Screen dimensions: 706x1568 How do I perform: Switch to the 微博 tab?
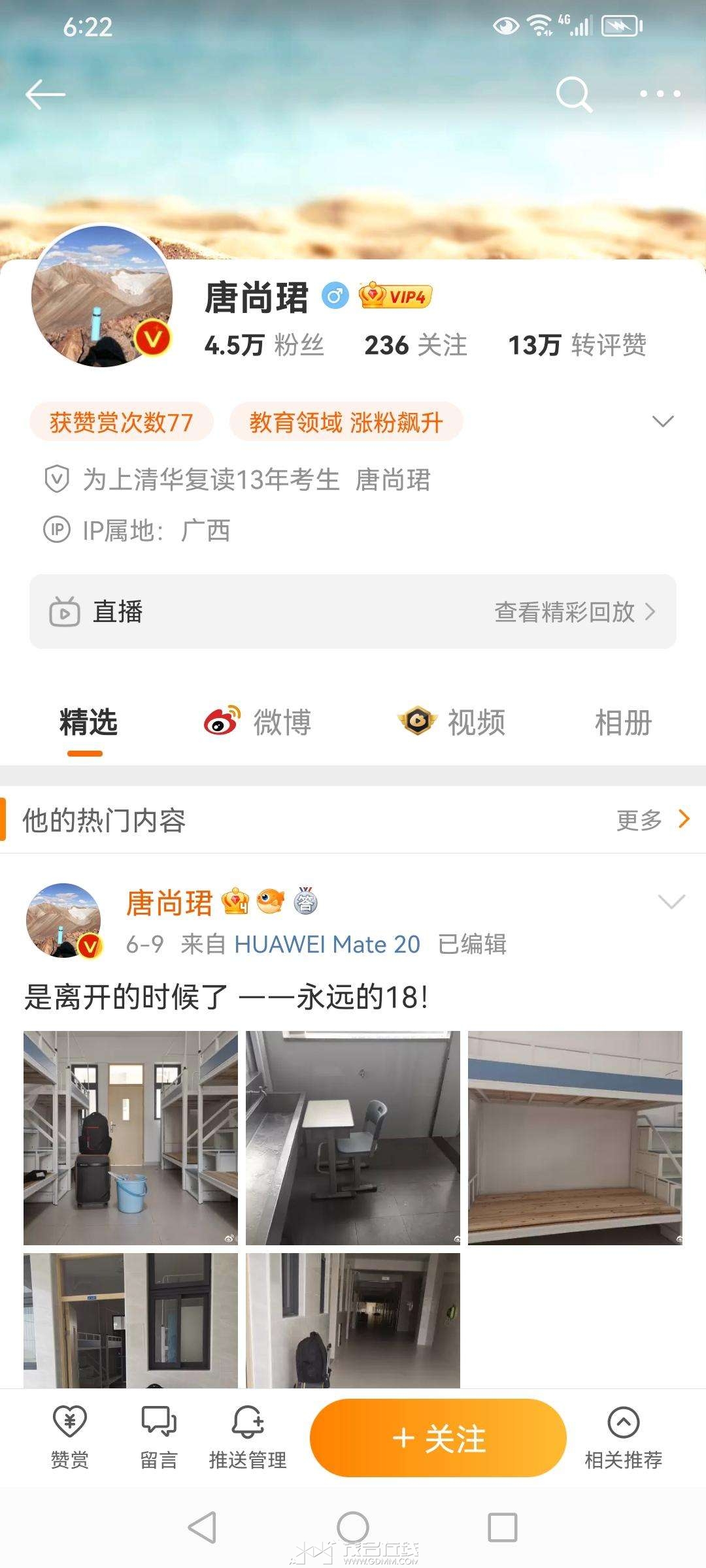pyautogui.click(x=258, y=722)
